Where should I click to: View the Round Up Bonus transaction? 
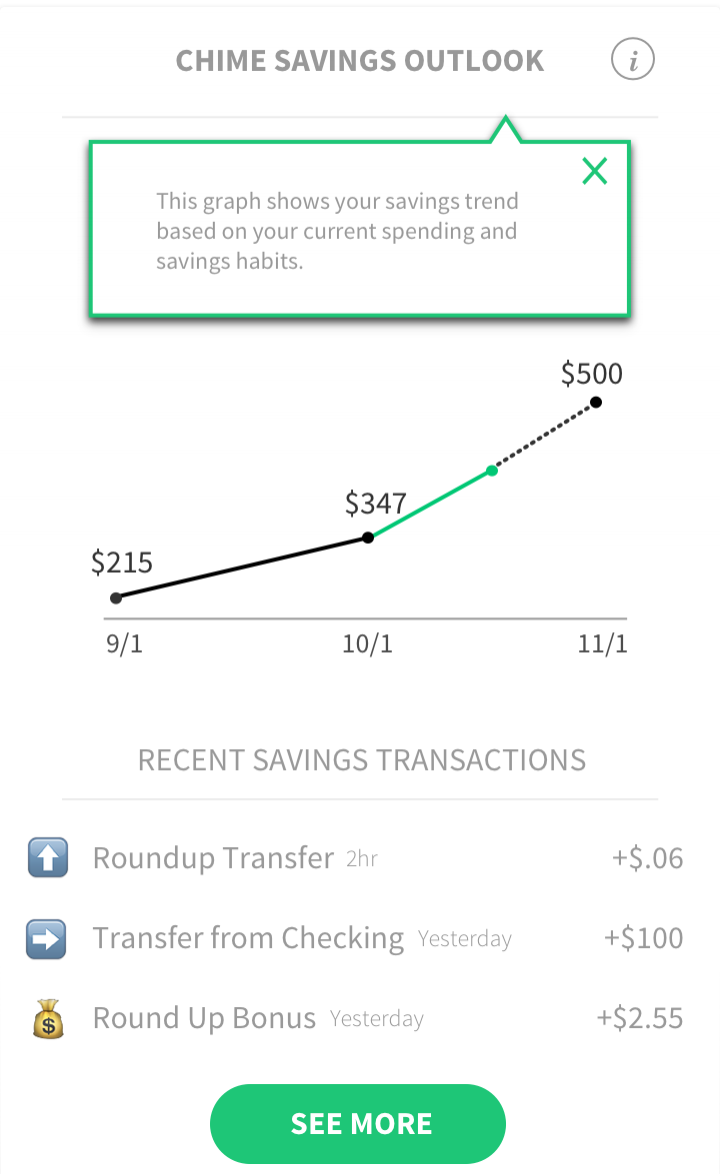(x=356, y=1018)
